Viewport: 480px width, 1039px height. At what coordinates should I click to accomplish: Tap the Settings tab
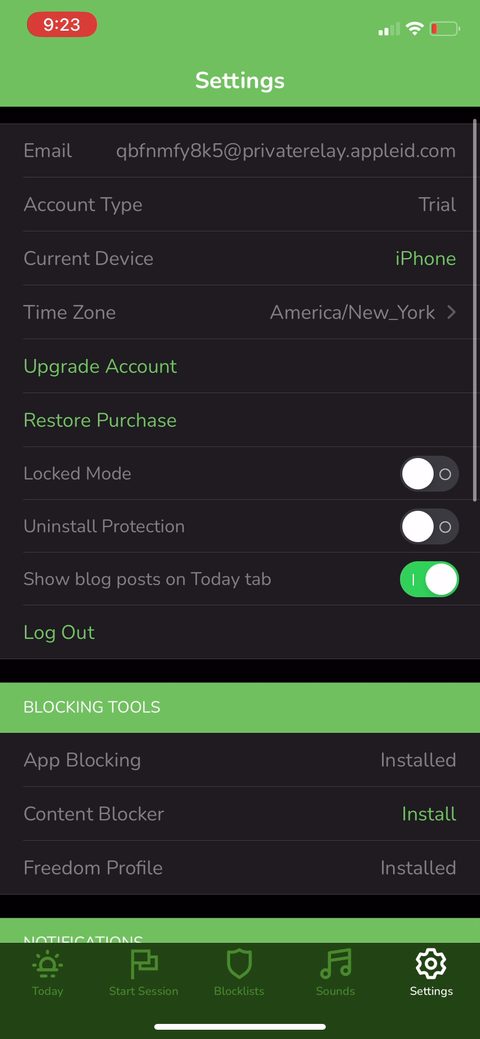(x=431, y=973)
